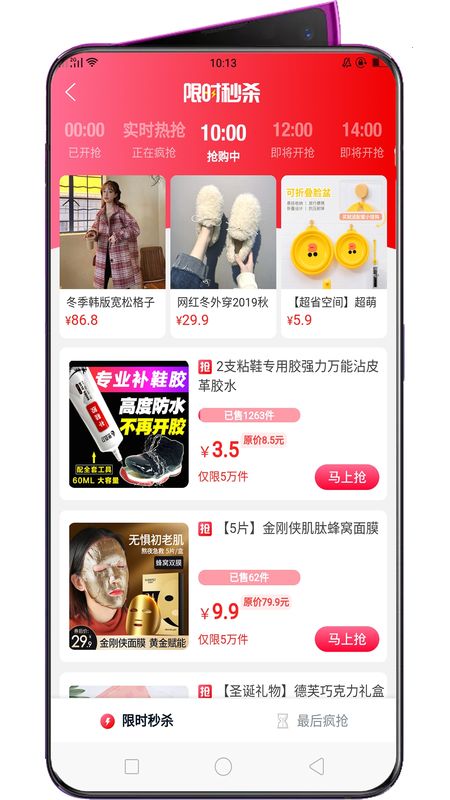This screenshot has height=800, width=450.
Task: Switch to the 12:00 即将开抢 slot
Action: point(292,139)
